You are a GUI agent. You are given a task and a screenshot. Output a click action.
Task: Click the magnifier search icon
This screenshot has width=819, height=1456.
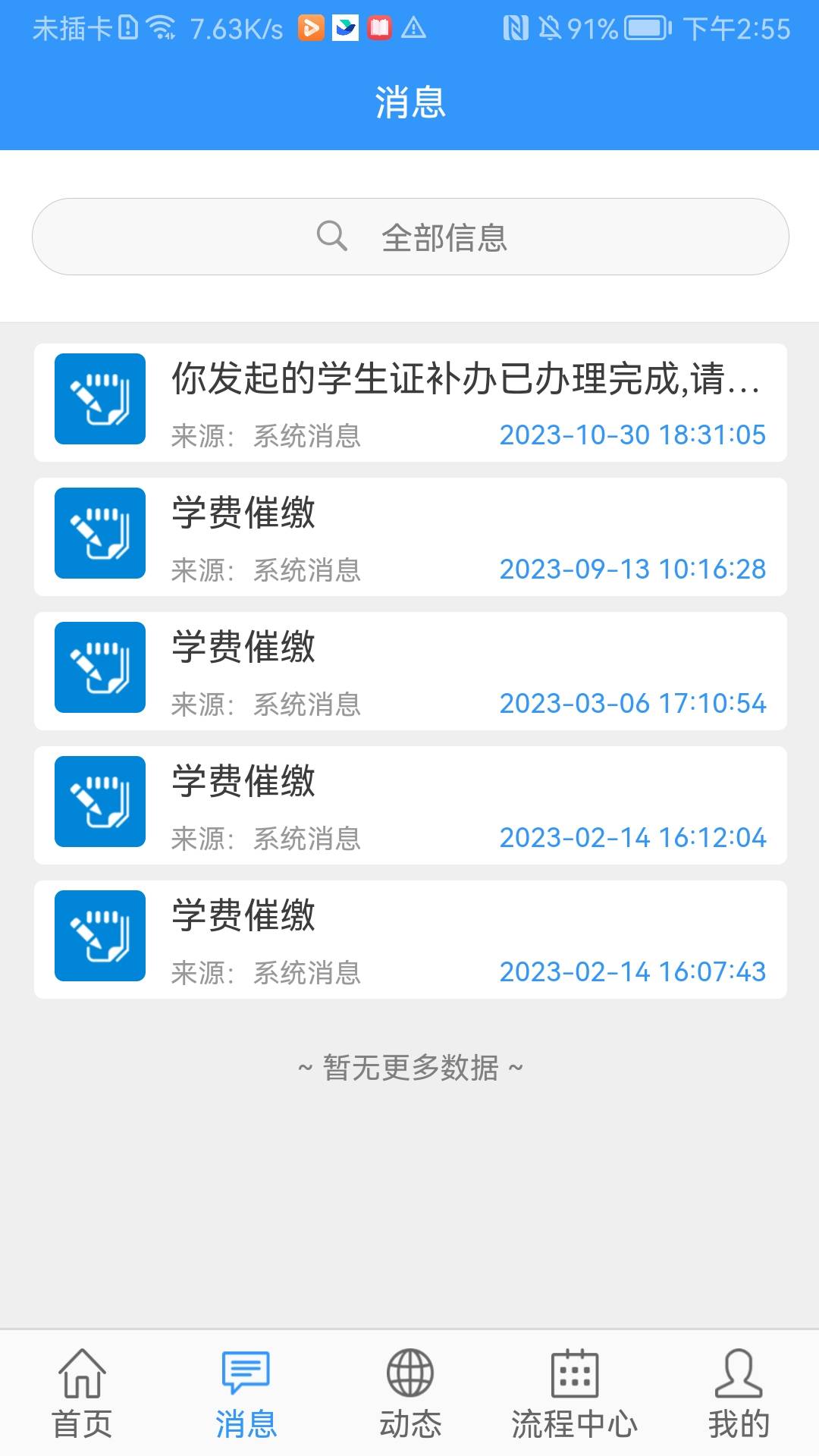pyautogui.click(x=331, y=236)
